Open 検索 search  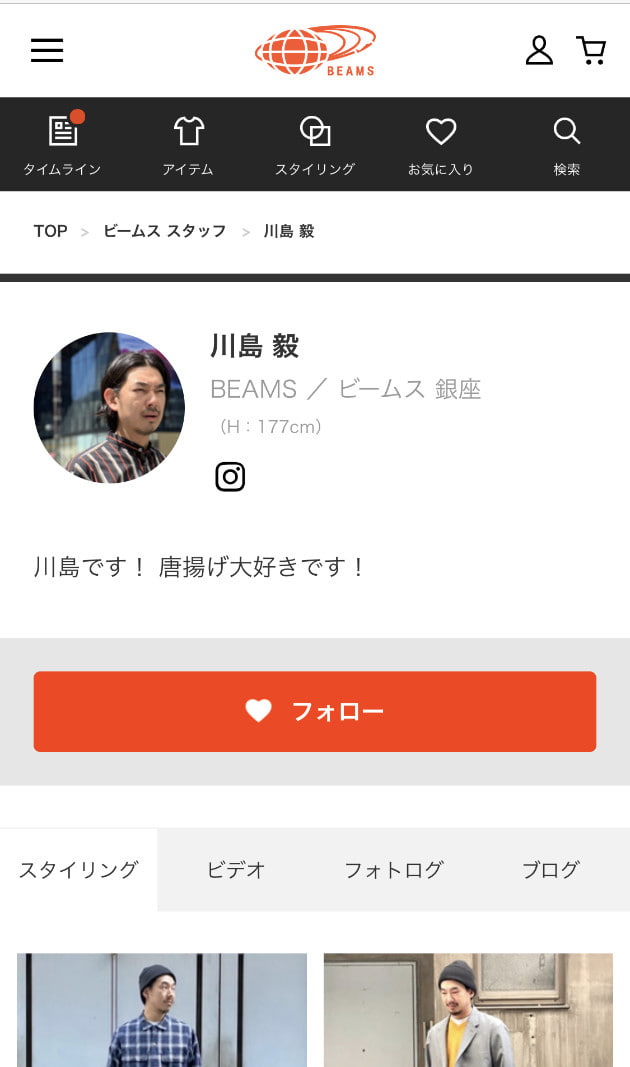(567, 145)
